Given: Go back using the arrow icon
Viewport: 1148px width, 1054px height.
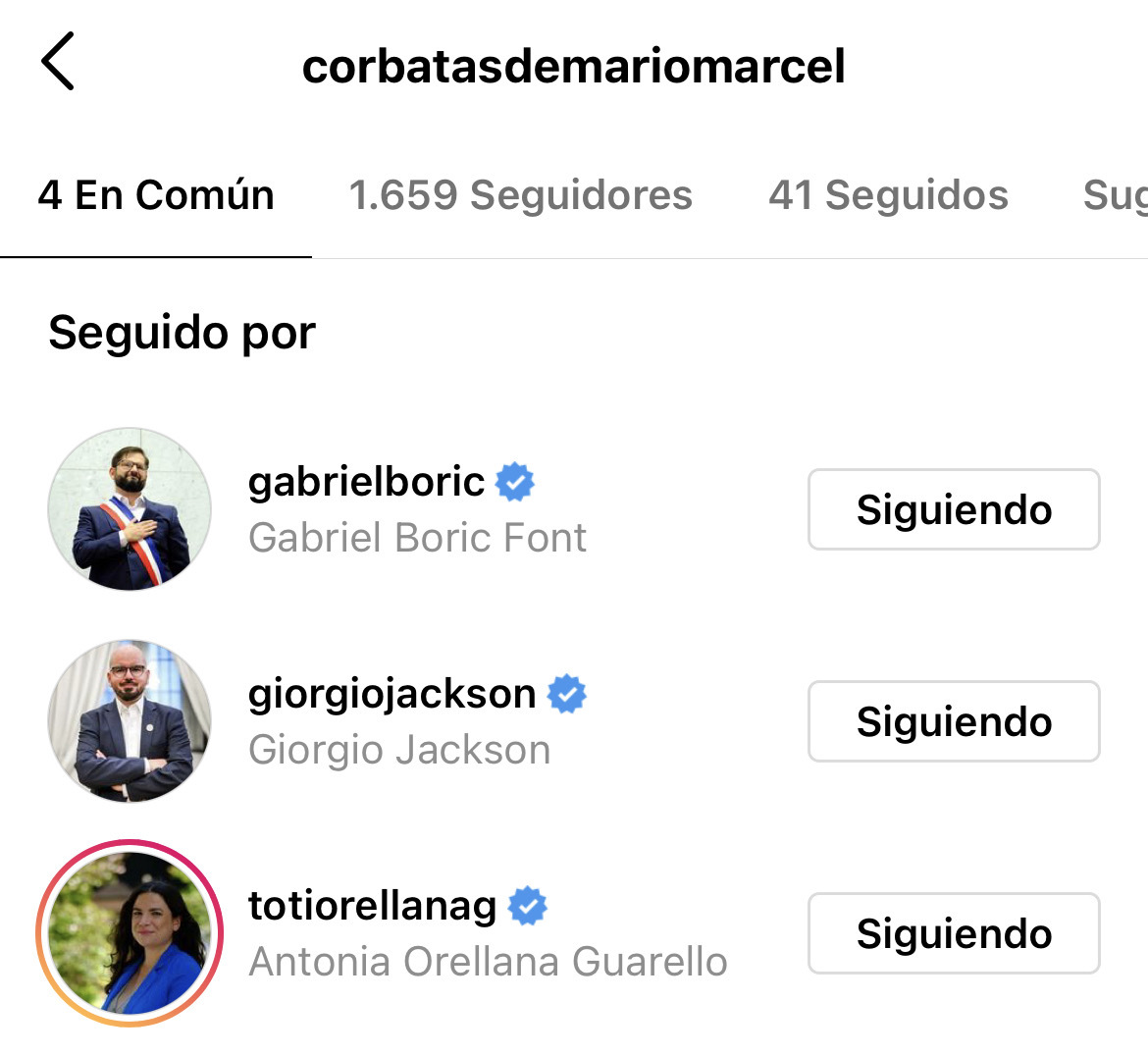Looking at the screenshot, I should click(x=59, y=62).
